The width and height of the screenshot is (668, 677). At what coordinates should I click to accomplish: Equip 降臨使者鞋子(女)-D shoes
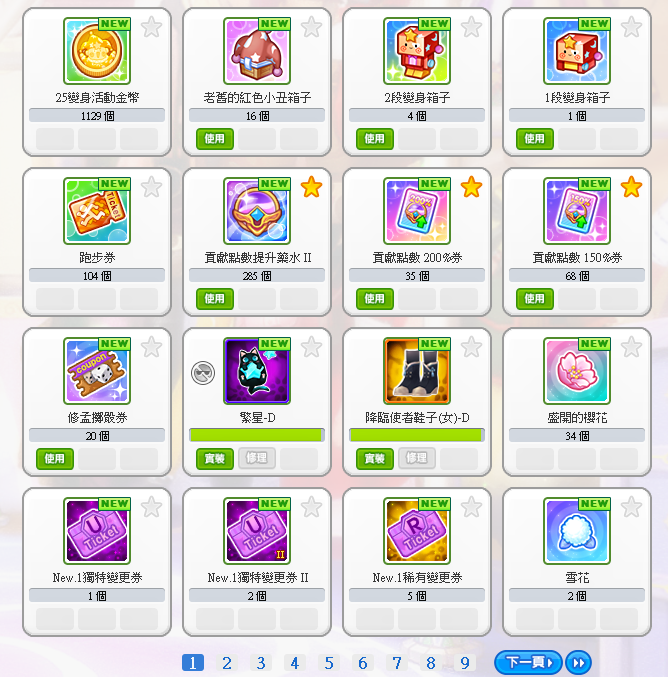point(374,459)
